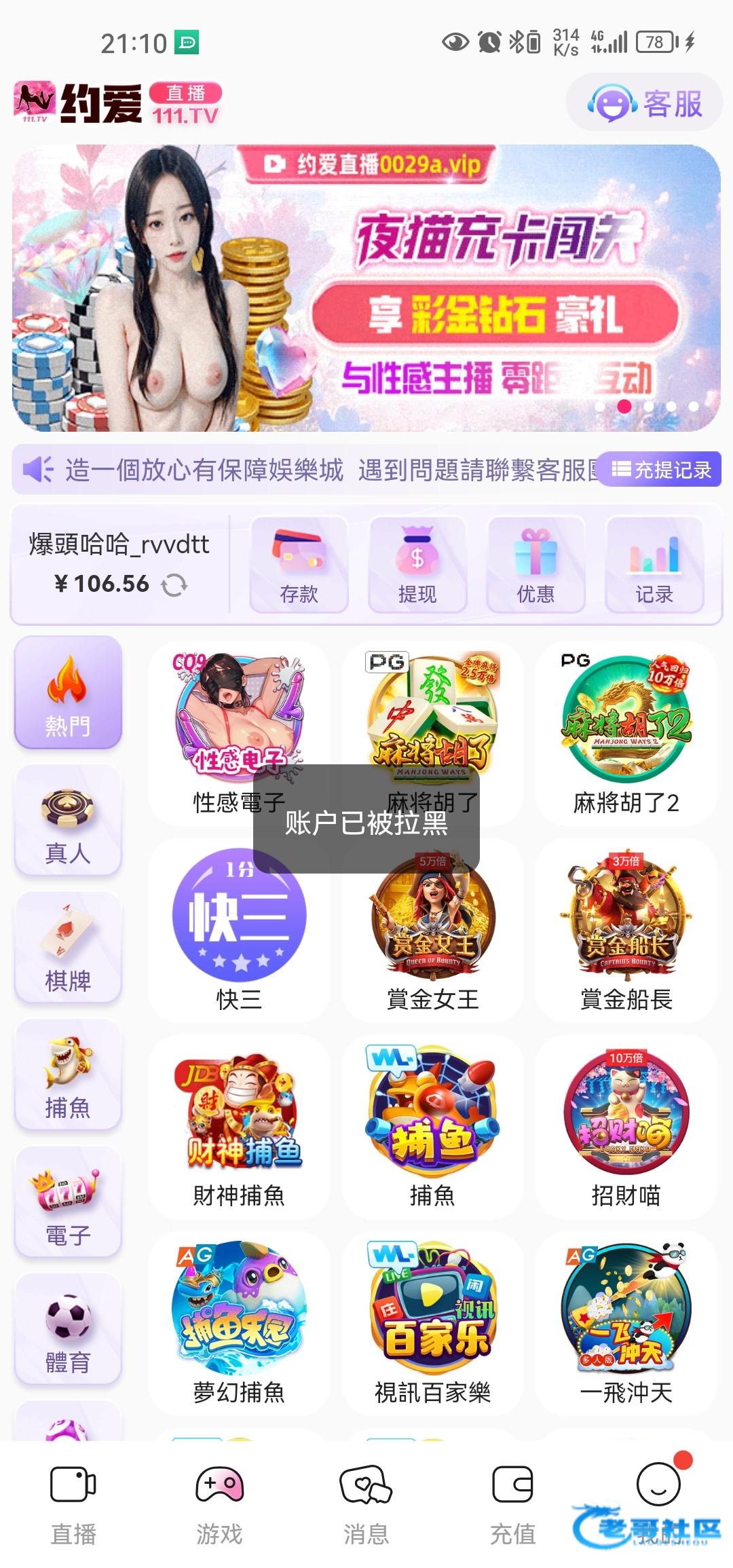Open the 快三 game
733x1568 pixels.
point(239,930)
